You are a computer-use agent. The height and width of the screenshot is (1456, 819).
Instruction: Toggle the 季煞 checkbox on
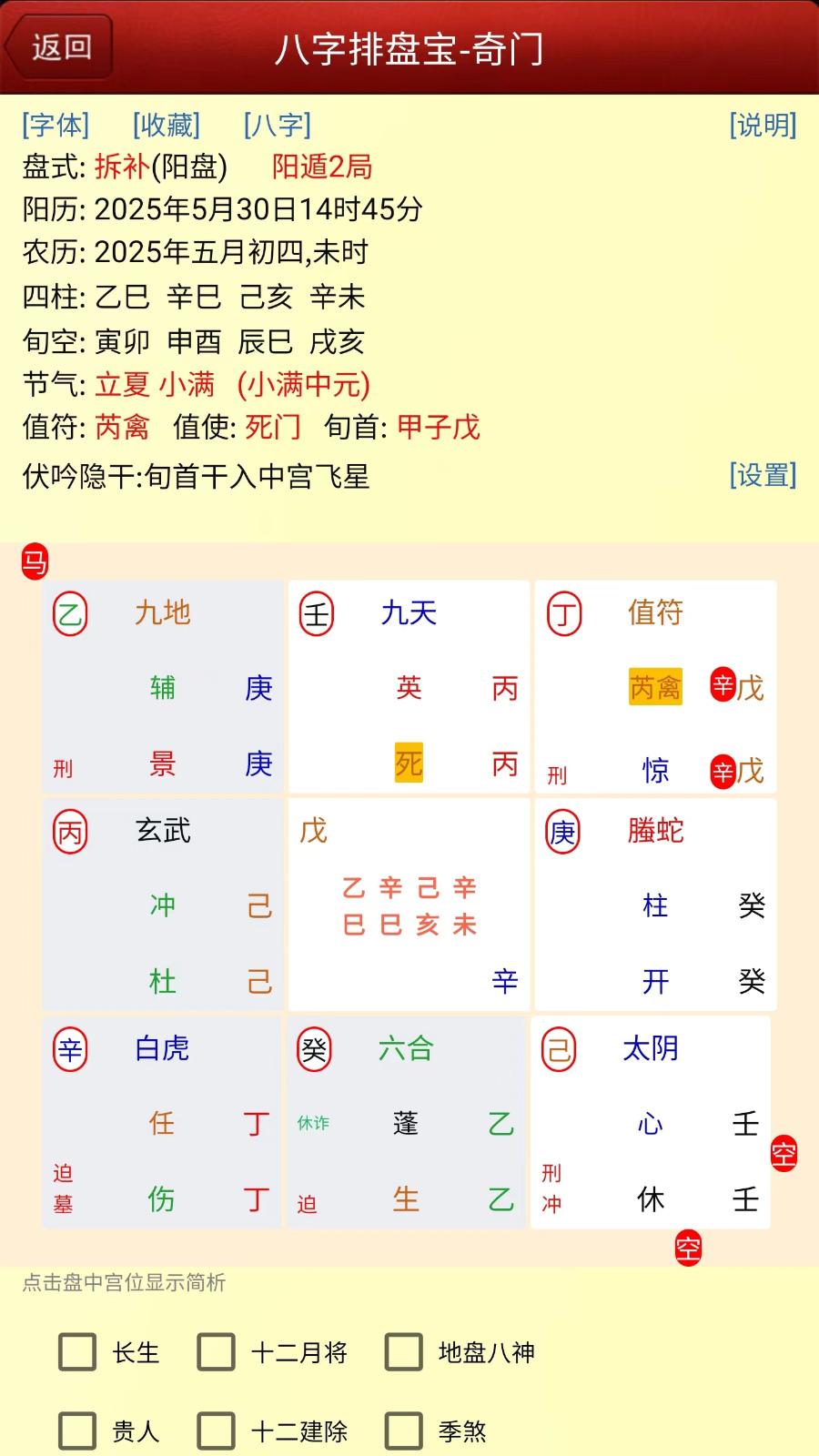403,1431
